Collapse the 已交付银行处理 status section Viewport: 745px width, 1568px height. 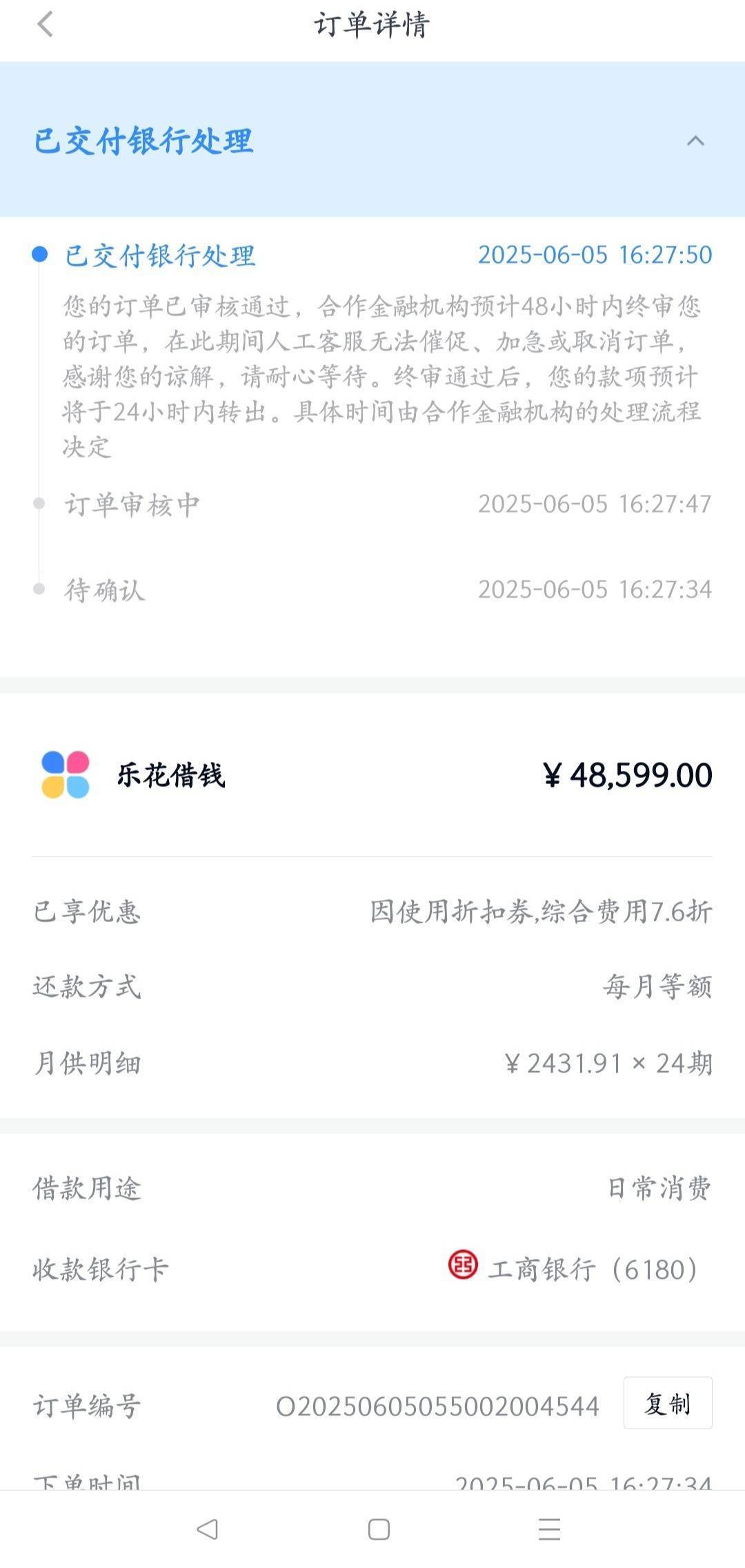[695, 141]
